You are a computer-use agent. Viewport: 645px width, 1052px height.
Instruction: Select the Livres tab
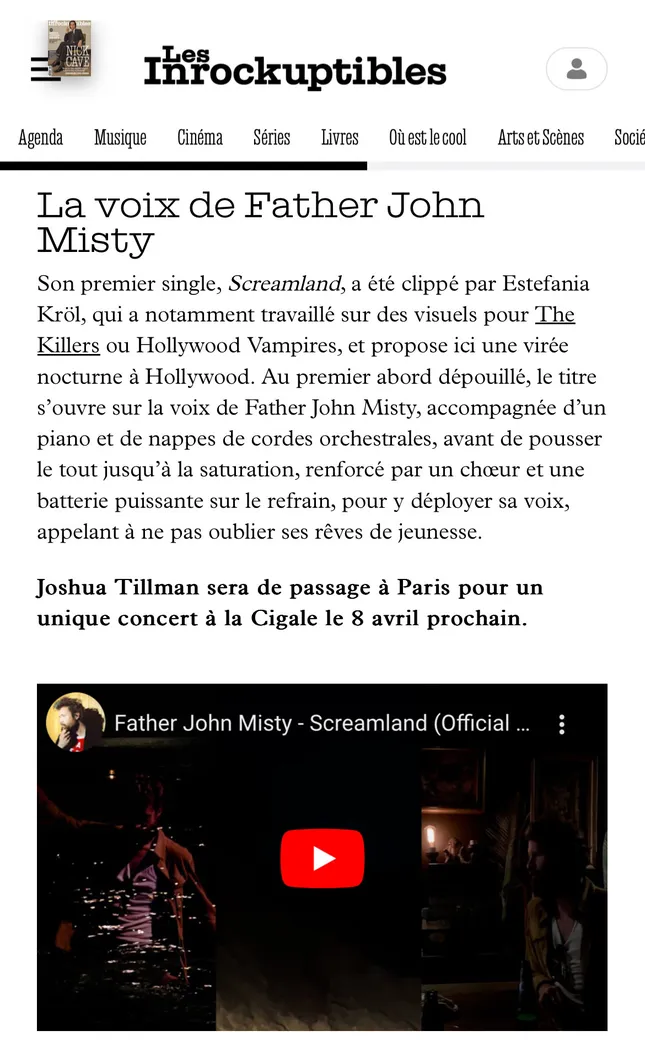point(340,138)
